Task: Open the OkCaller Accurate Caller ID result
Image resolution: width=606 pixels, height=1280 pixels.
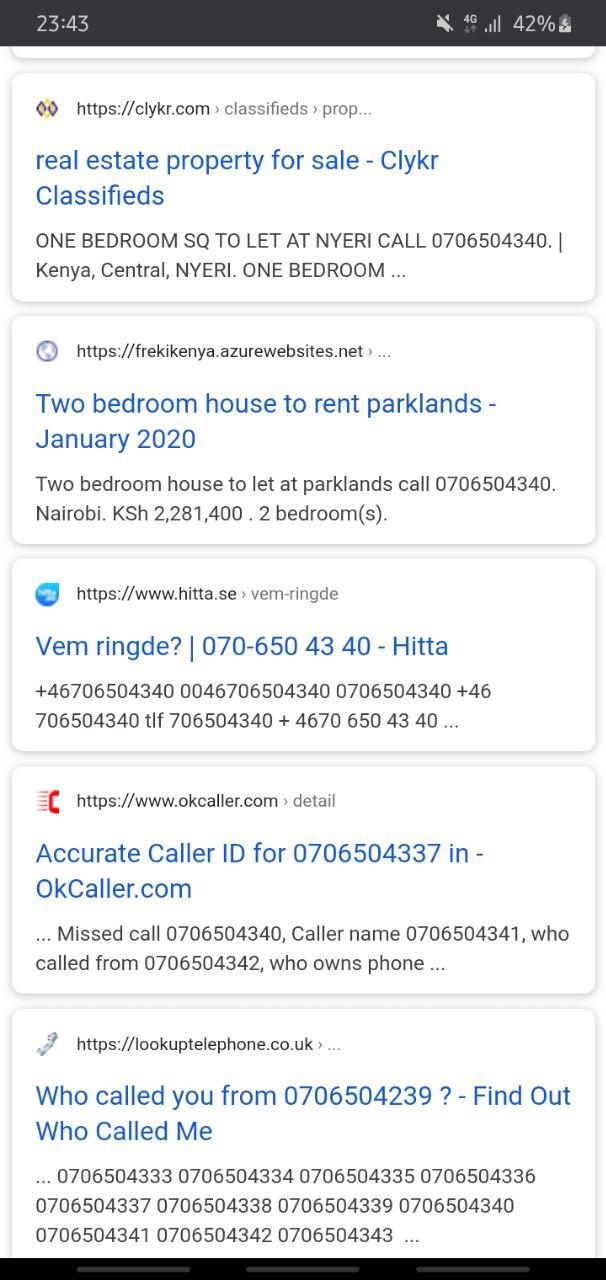Action: pos(259,870)
